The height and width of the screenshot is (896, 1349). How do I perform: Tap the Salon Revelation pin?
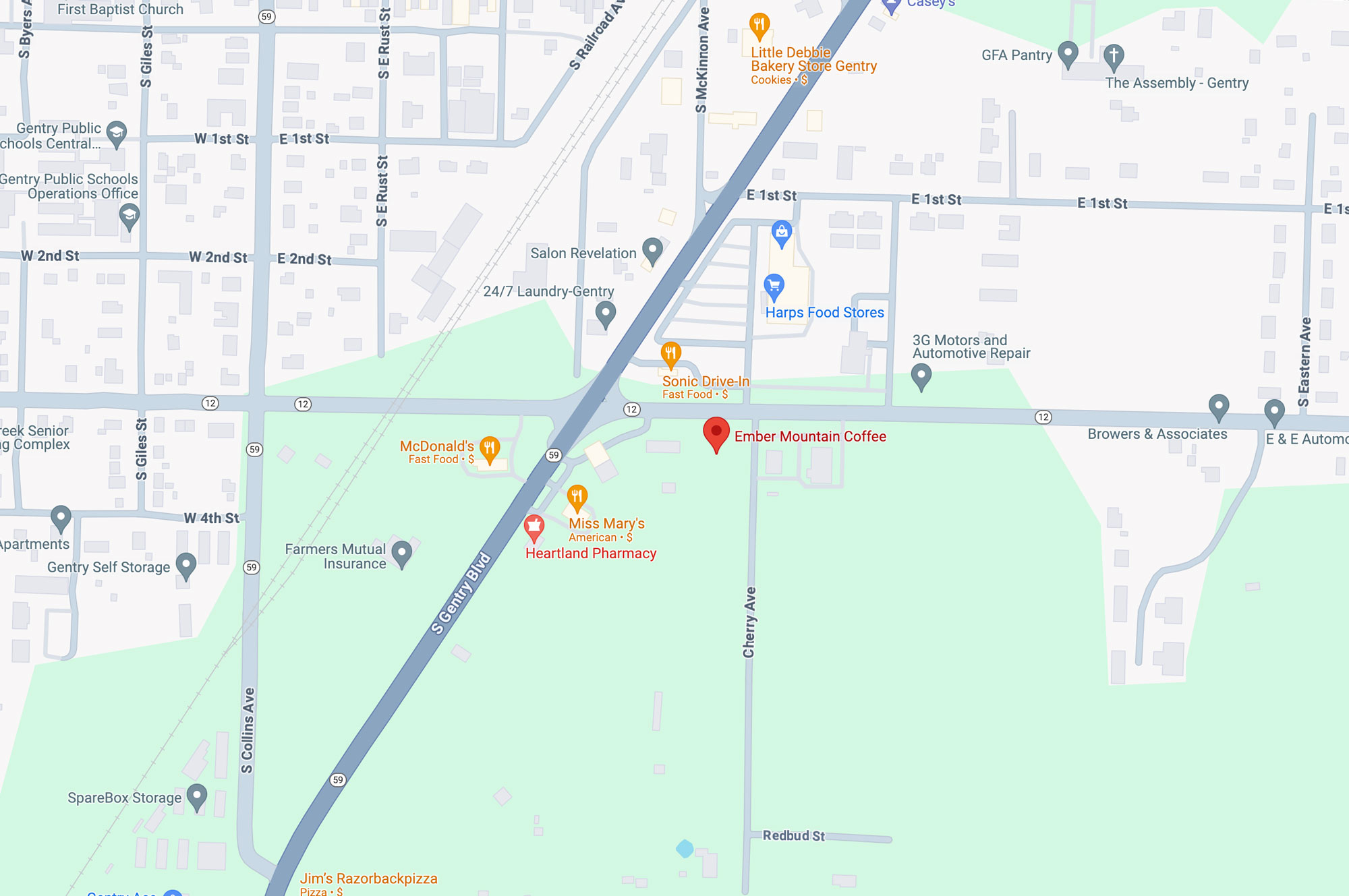(x=652, y=251)
